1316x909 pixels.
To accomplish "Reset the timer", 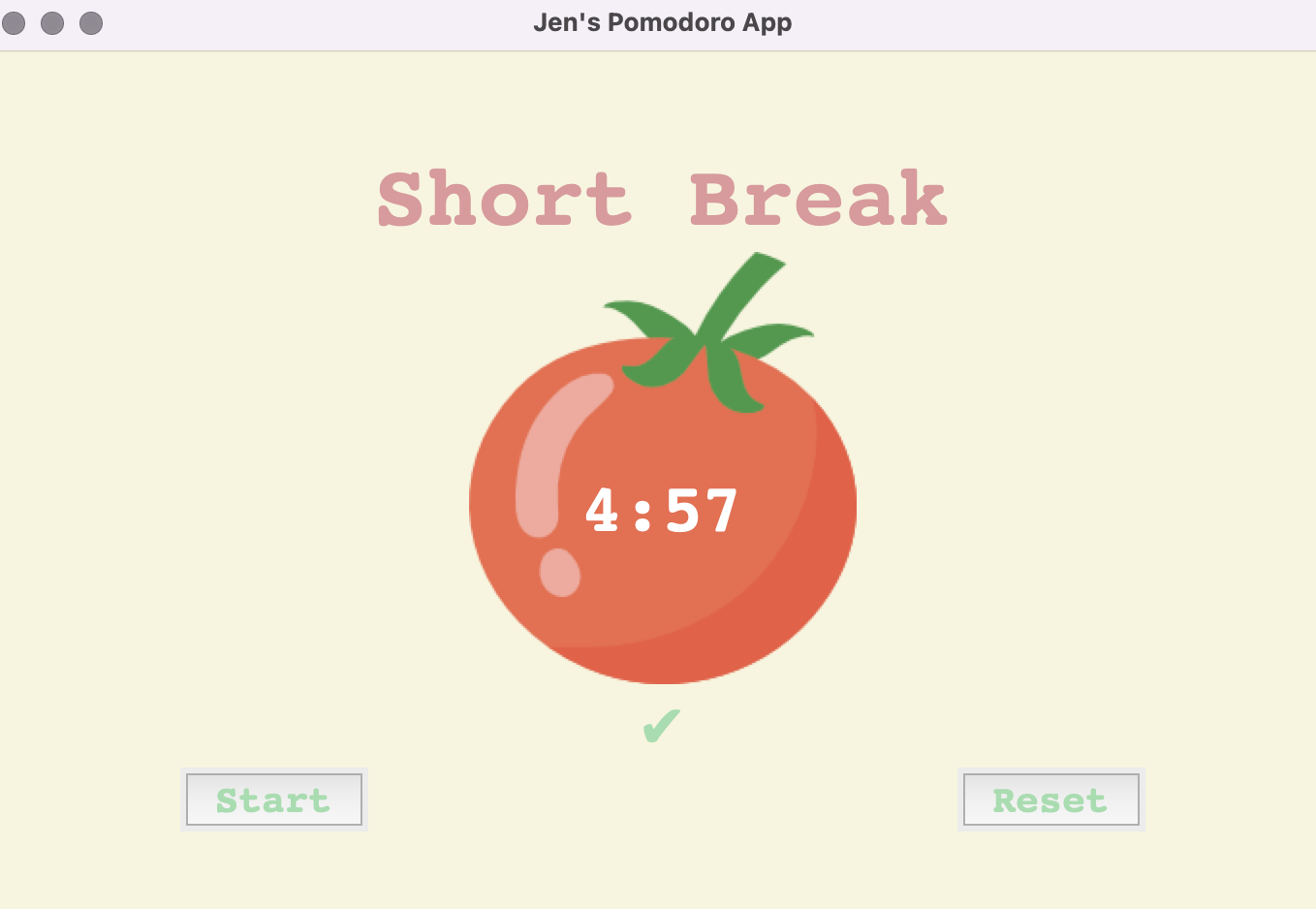I will pyautogui.click(x=1050, y=799).
